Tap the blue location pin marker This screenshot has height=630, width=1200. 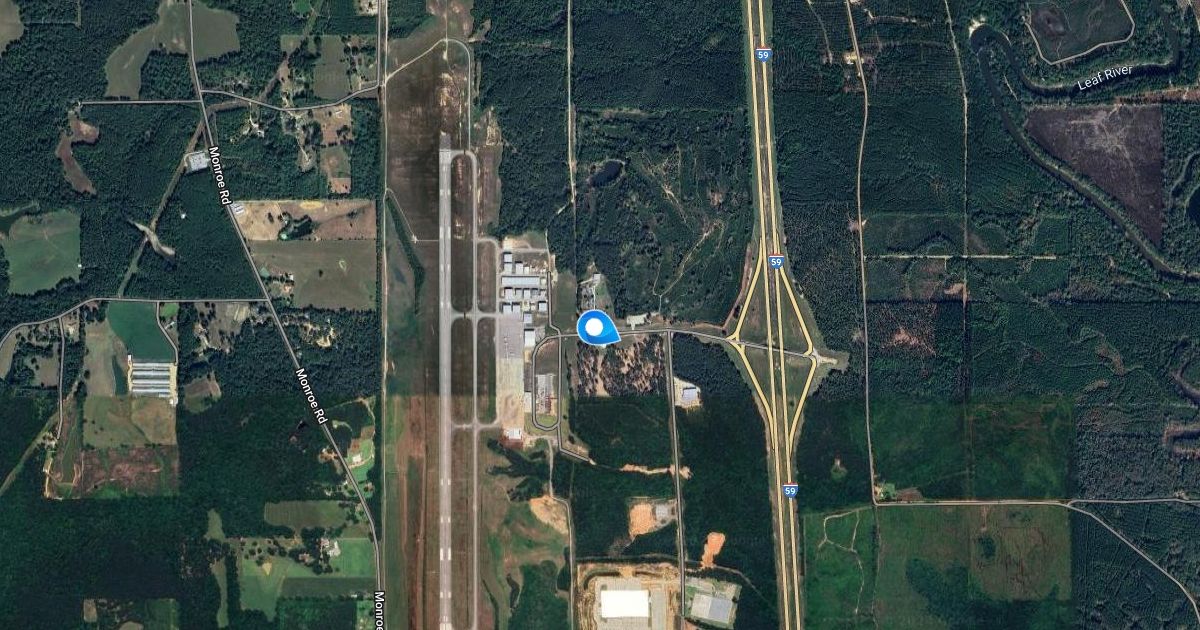[596, 327]
